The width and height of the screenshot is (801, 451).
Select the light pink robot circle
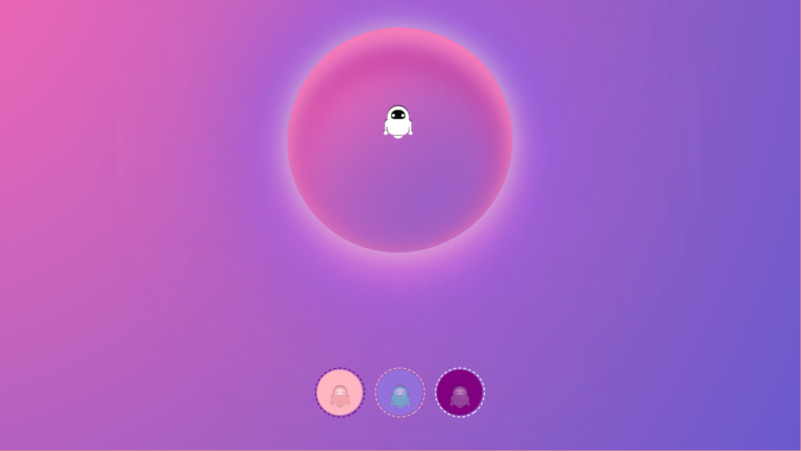pos(340,393)
